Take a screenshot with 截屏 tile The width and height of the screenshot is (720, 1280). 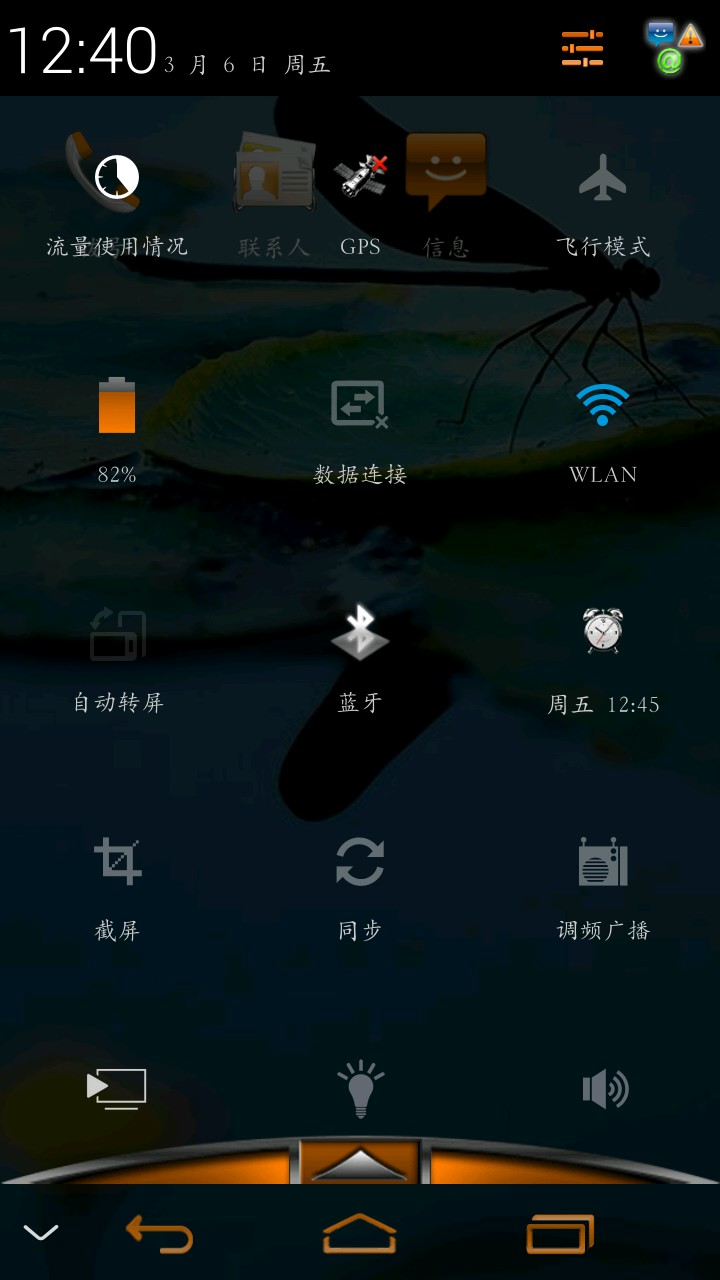point(117,885)
